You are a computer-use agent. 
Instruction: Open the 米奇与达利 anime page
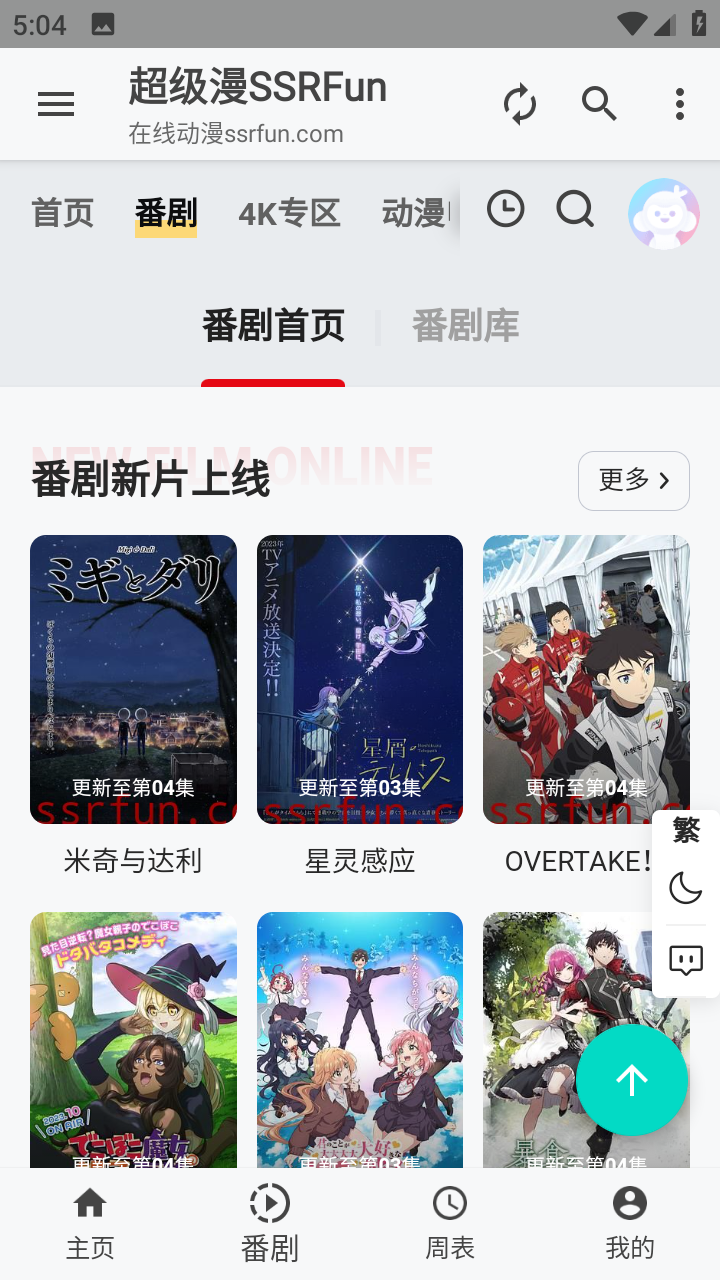[x=133, y=679]
